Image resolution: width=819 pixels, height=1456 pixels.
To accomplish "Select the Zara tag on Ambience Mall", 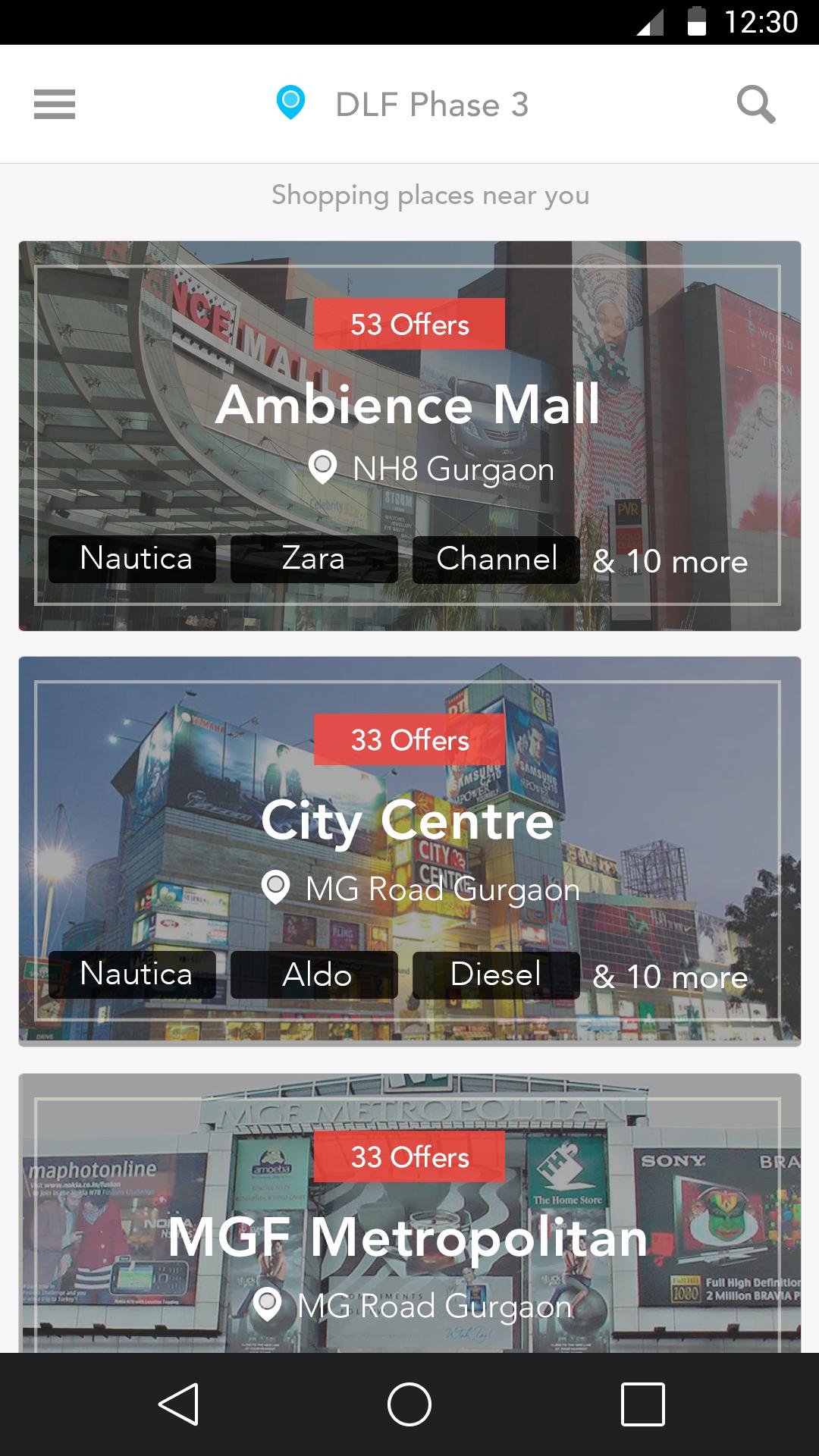I will pyautogui.click(x=313, y=560).
